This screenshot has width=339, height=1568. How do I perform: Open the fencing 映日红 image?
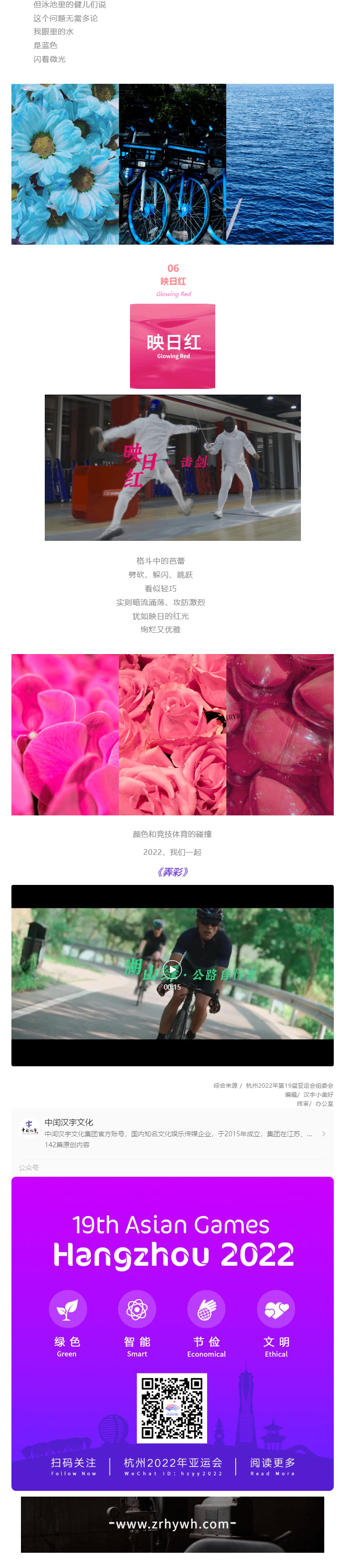click(x=172, y=467)
